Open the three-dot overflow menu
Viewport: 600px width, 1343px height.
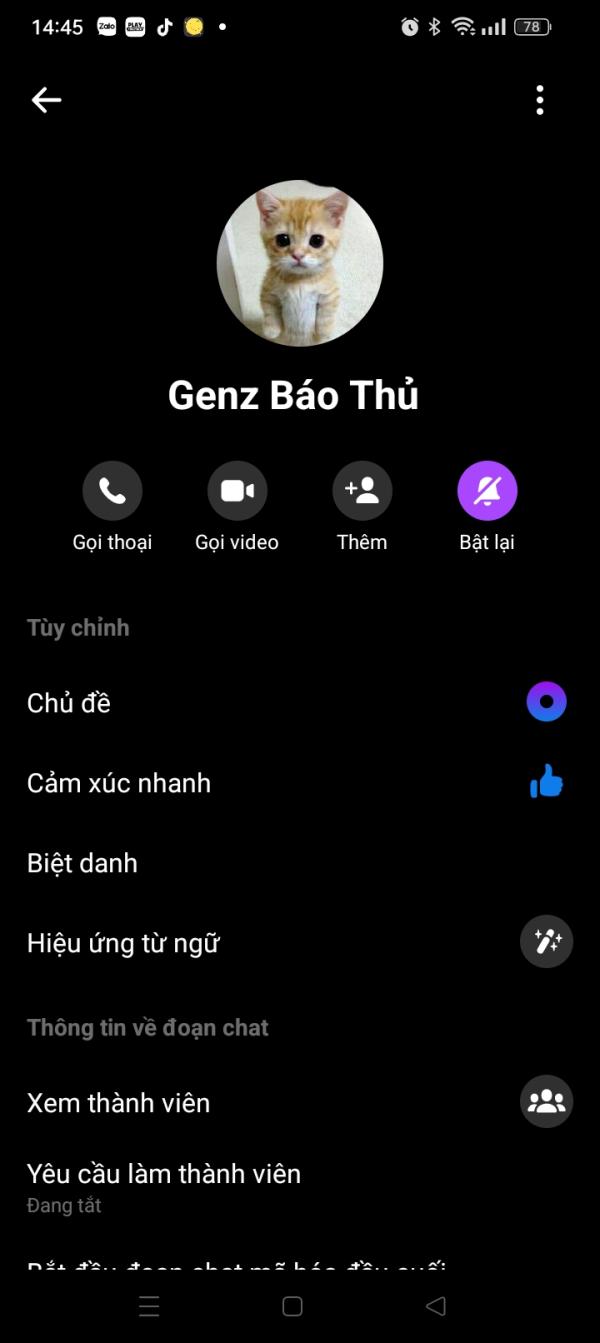tap(540, 100)
